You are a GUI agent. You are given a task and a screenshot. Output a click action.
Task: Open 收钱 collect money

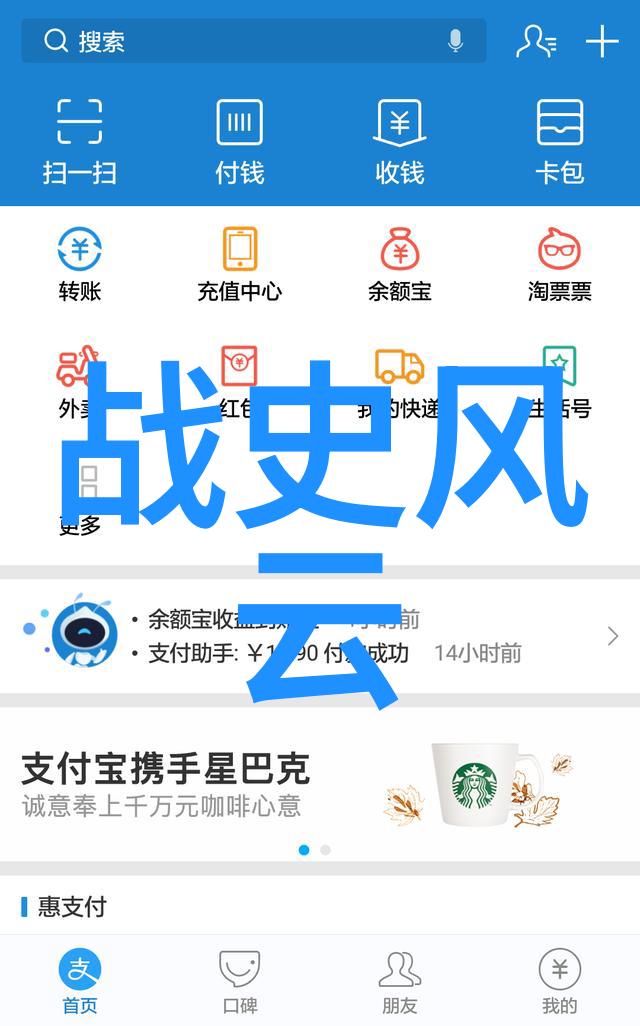click(x=400, y=140)
